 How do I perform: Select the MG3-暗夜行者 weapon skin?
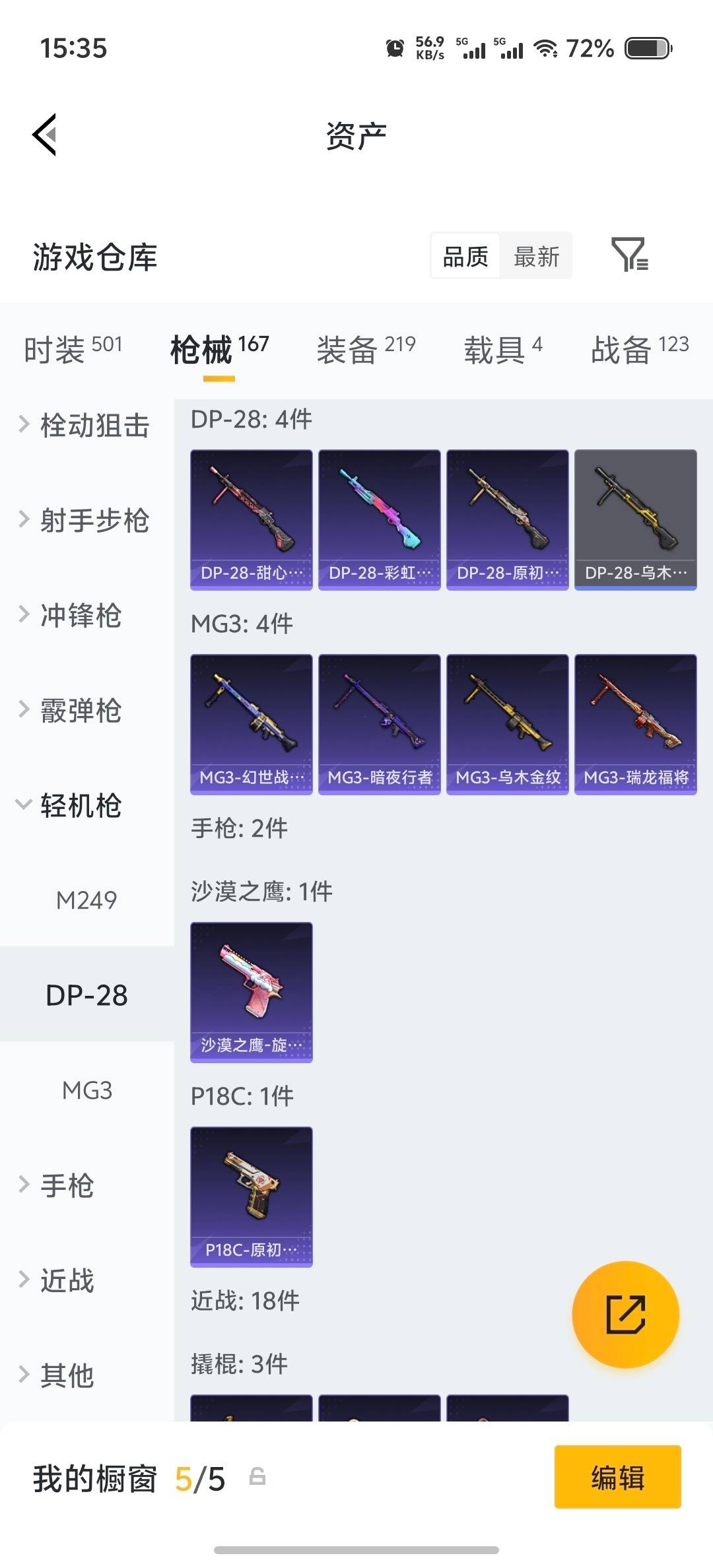pyautogui.click(x=379, y=723)
